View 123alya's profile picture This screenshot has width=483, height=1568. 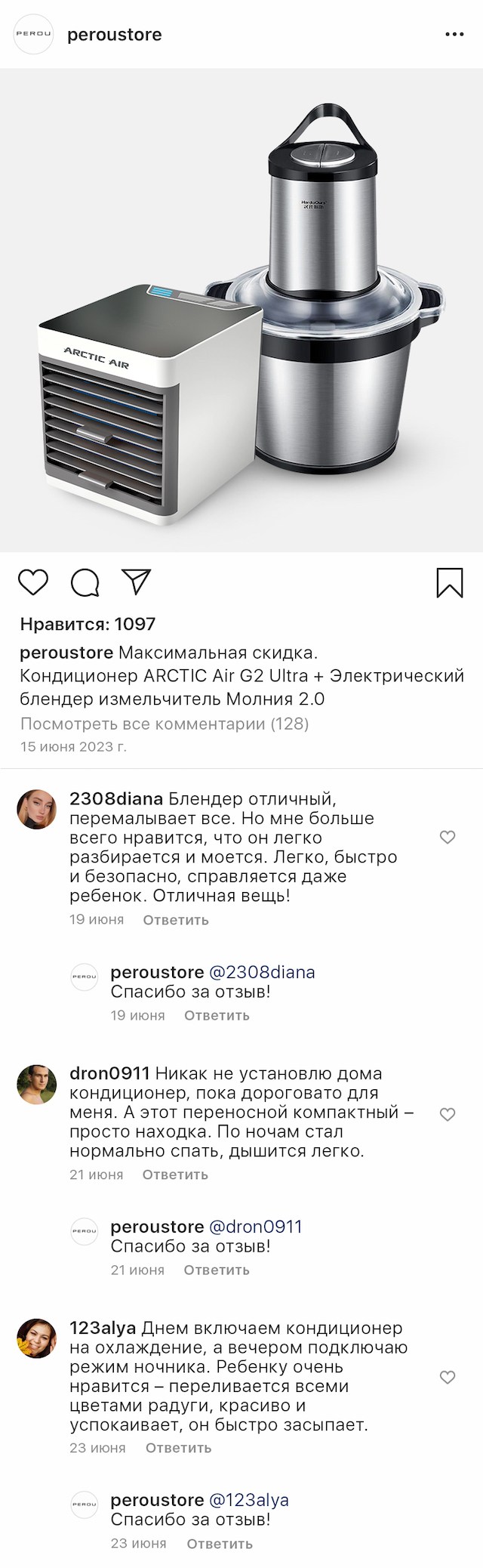[x=36, y=1338]
